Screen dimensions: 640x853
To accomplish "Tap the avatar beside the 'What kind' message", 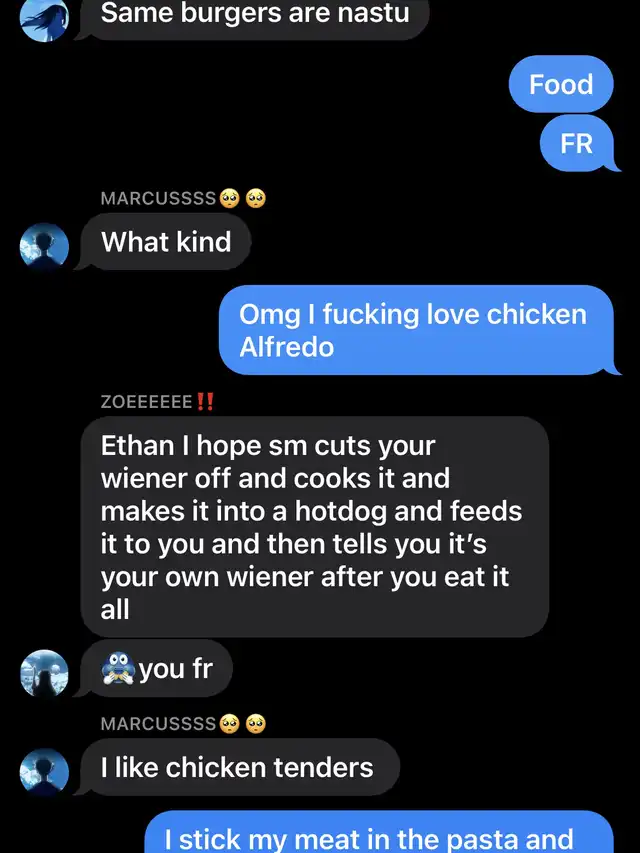I will pos(44,244).
